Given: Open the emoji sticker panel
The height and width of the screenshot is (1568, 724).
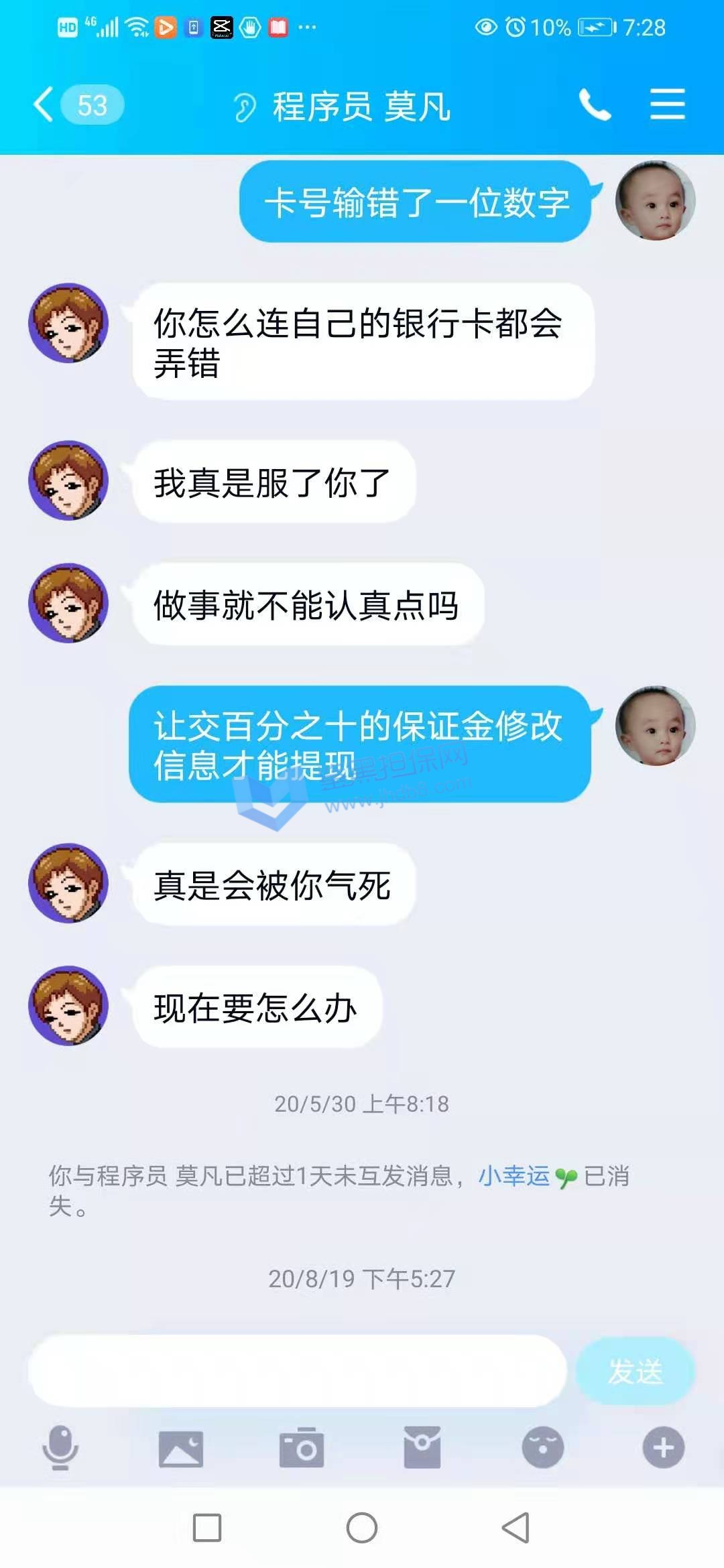Looking at the screenshot, I should pos(542,1447).
